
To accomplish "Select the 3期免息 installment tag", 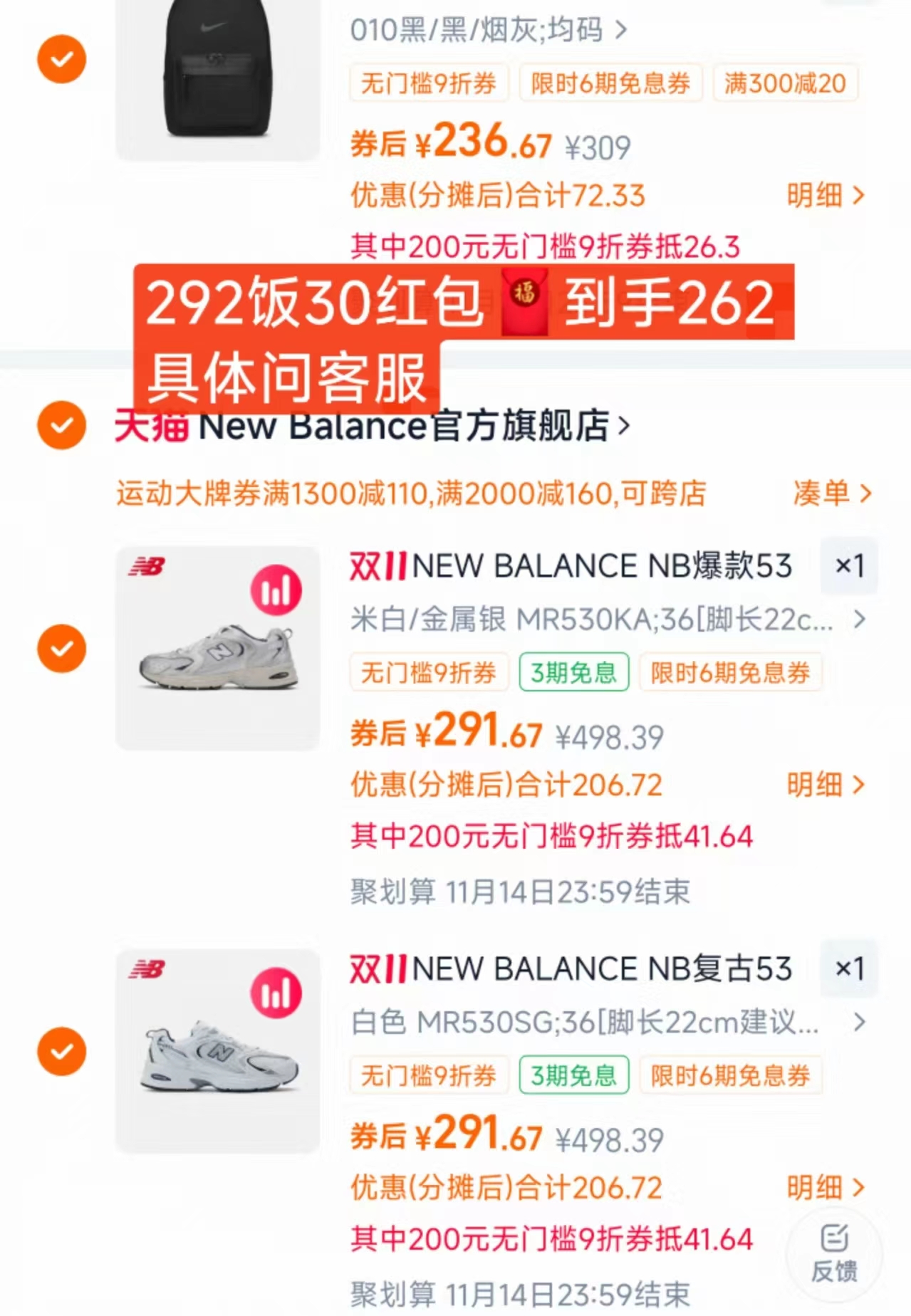I will click(x=573, y=672).
